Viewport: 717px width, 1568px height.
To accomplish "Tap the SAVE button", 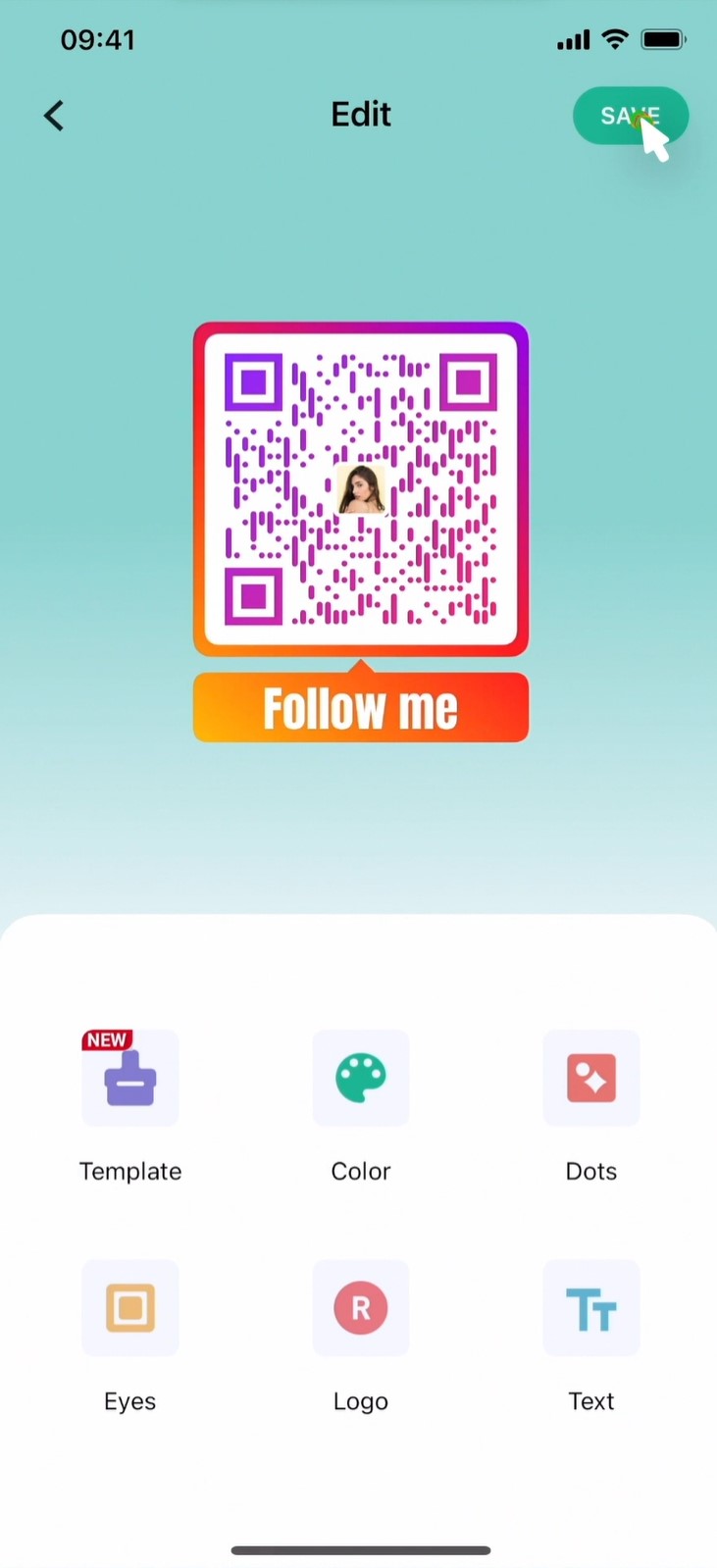I will (630, 116).
